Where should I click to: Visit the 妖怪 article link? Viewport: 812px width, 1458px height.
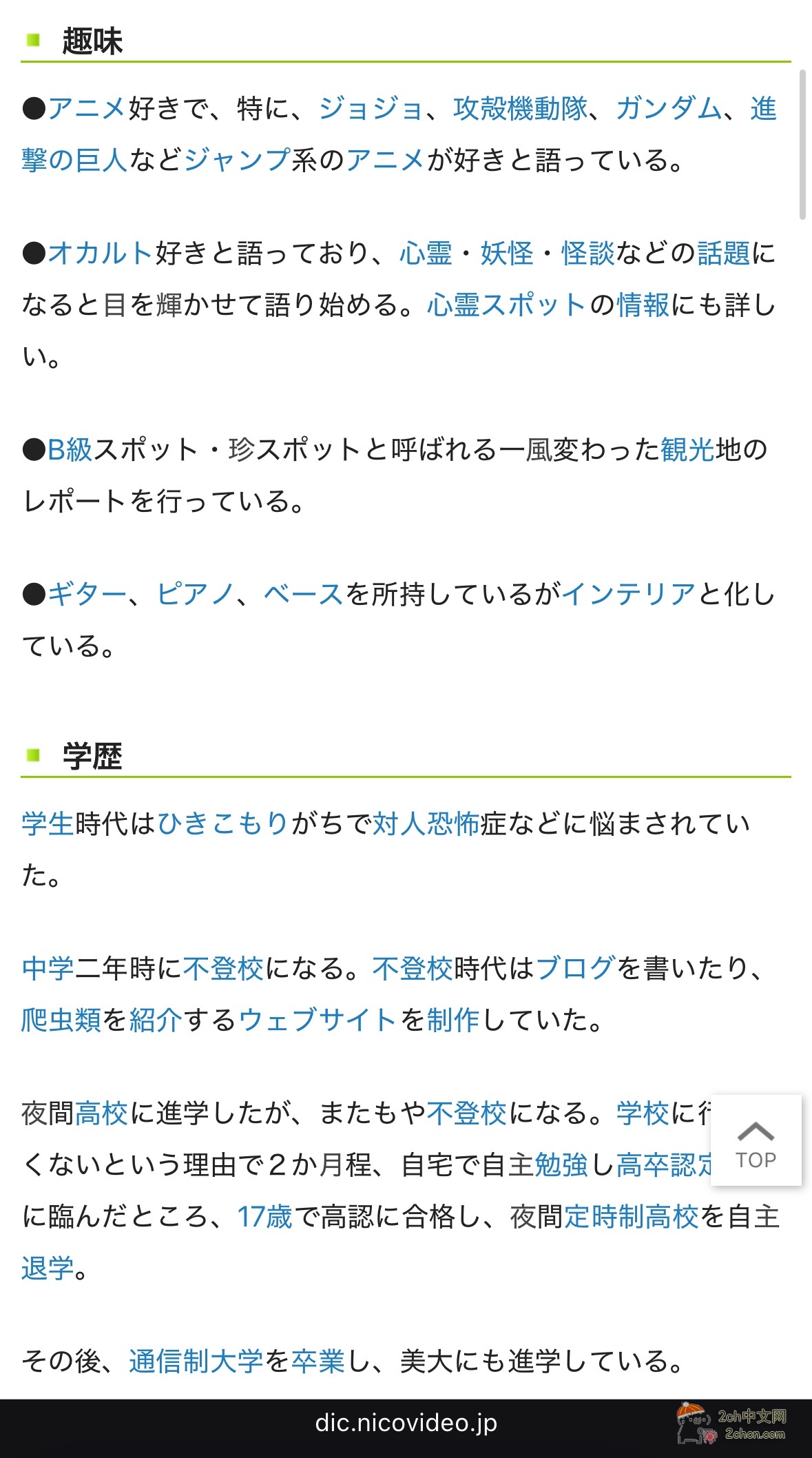(x=507, y=254)
